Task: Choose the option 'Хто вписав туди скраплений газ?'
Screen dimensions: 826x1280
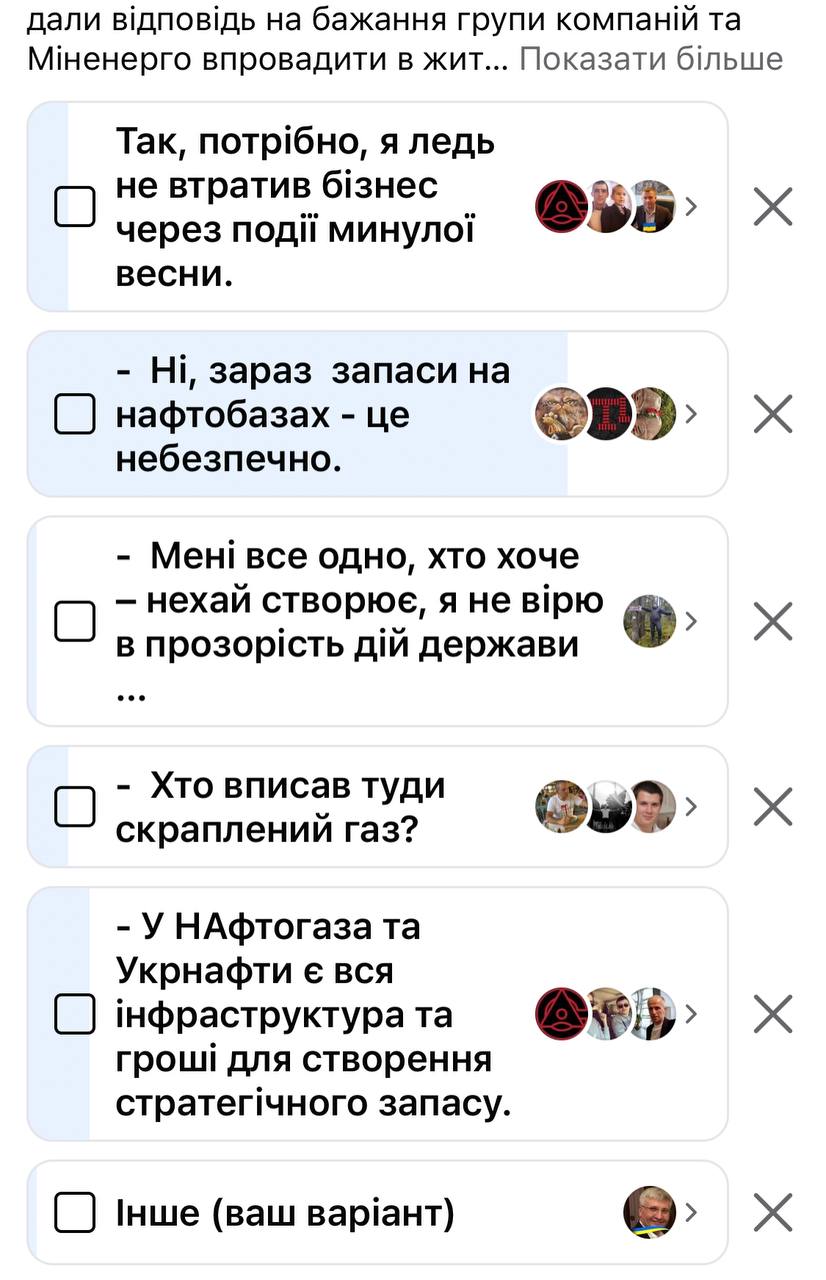Action: tap(74, 806)
